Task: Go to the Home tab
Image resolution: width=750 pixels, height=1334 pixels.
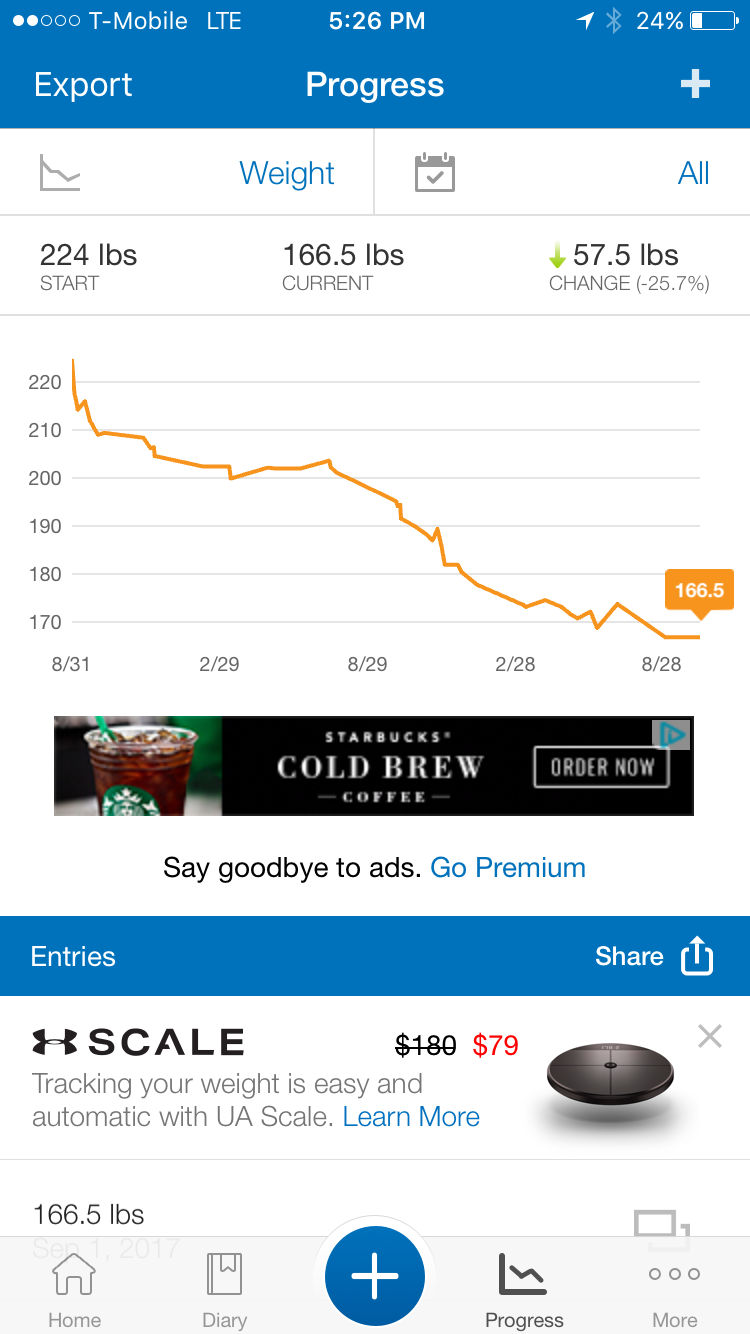Action: 74,1290
